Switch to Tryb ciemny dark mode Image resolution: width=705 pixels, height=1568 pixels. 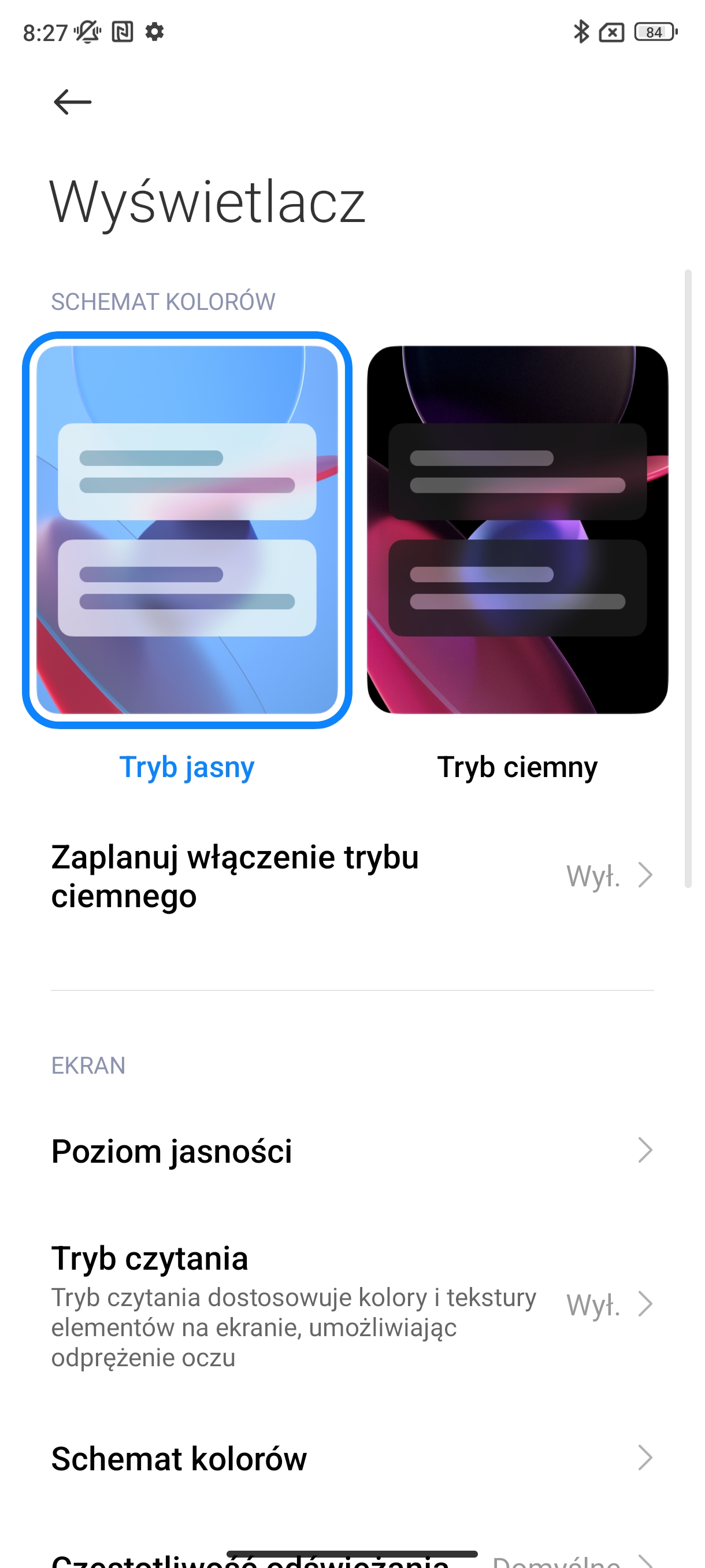coord(517,529)
